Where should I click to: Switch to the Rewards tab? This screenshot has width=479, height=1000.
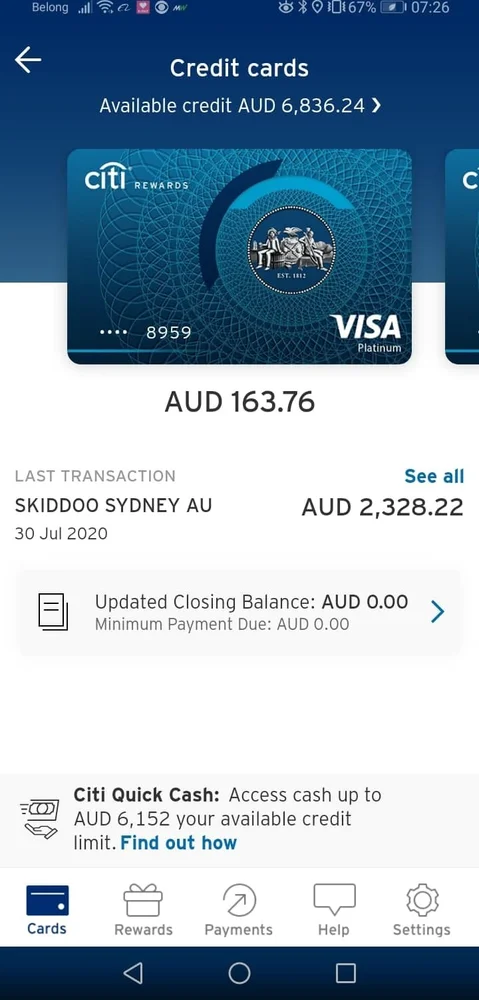[144, 910]
